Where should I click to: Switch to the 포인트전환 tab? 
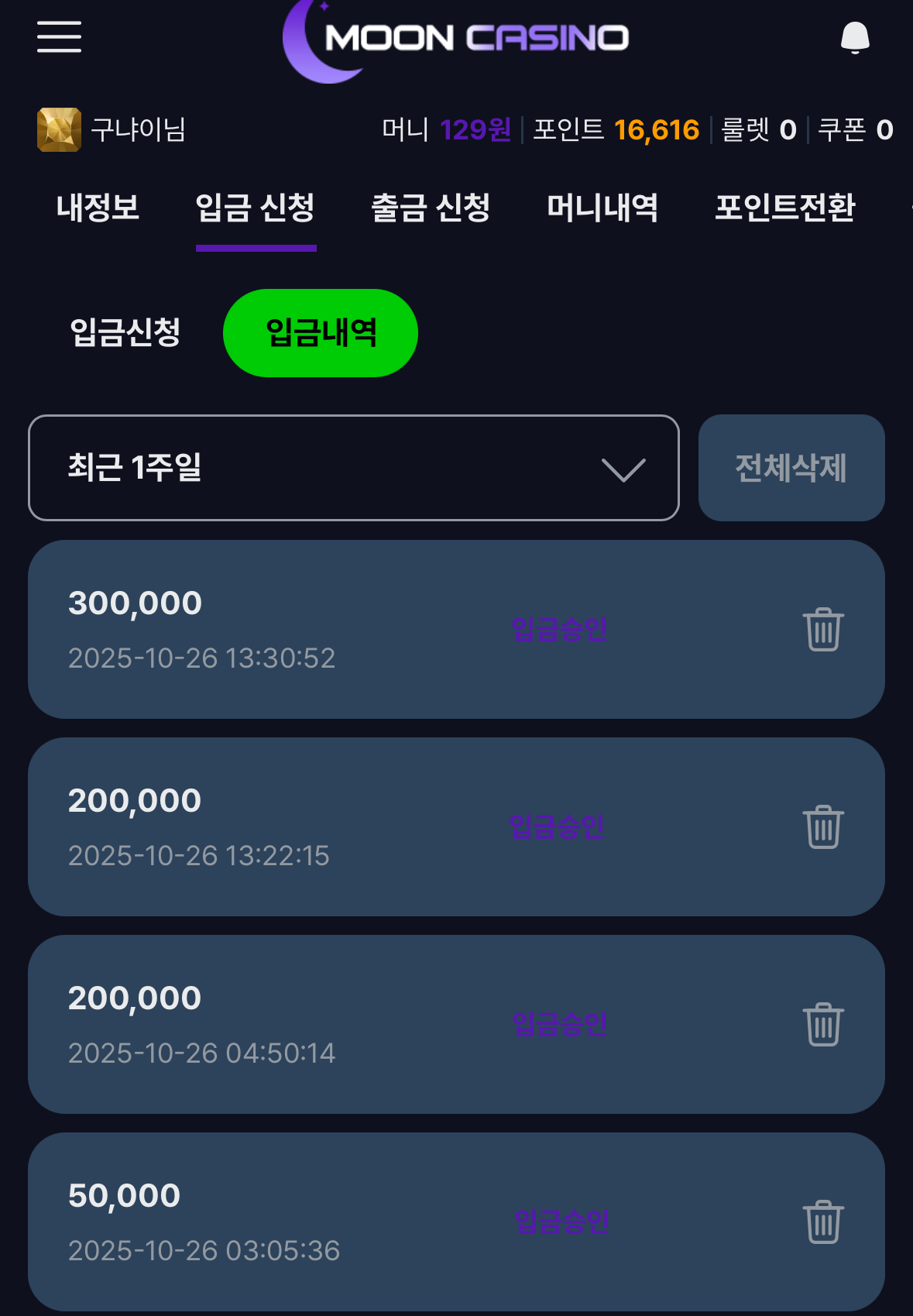coord(784,208)
